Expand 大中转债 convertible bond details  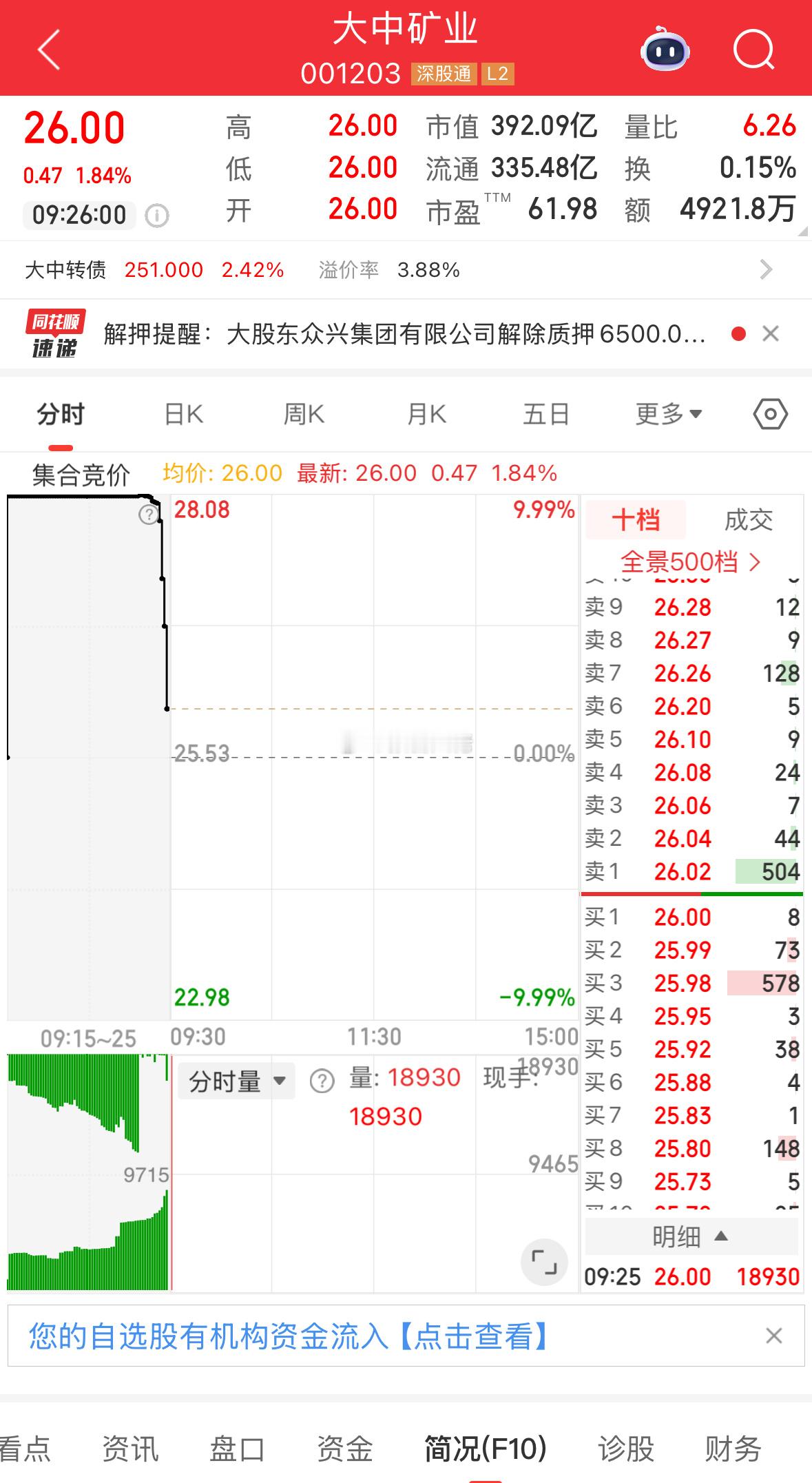point(765,270)
